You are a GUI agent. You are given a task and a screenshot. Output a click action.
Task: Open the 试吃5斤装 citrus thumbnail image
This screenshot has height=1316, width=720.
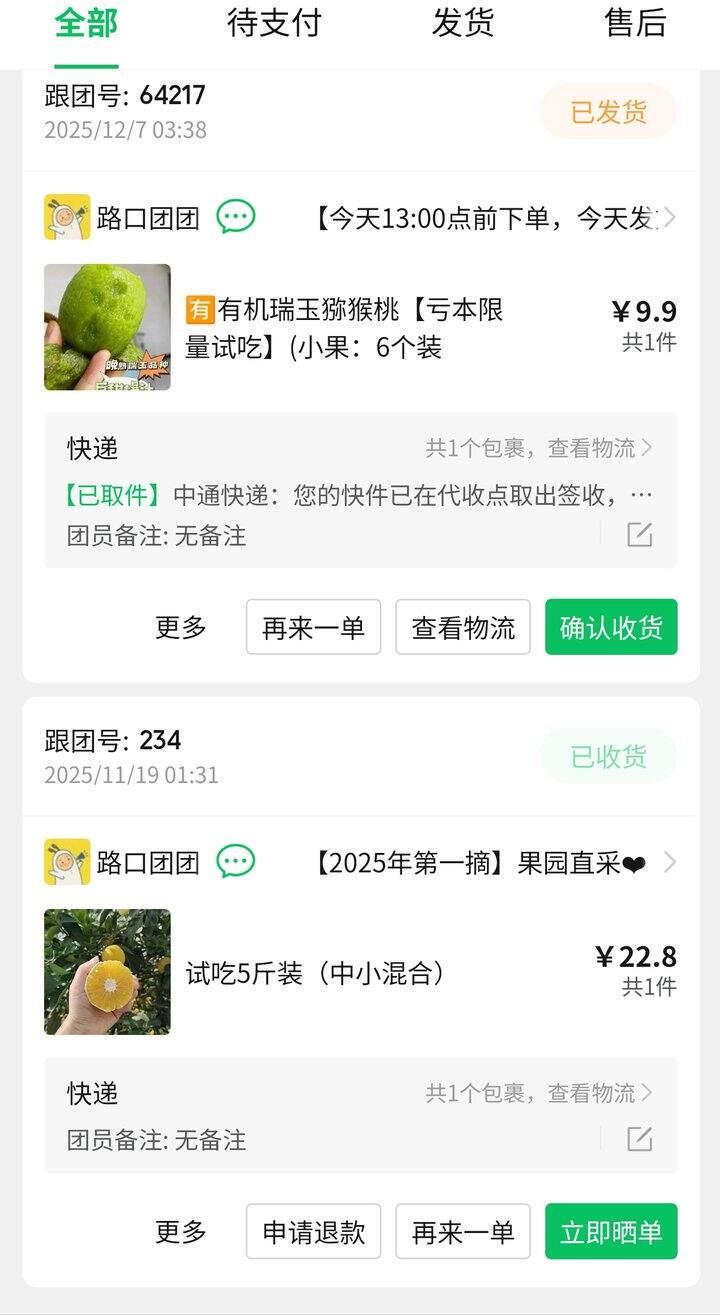(107, 971)
